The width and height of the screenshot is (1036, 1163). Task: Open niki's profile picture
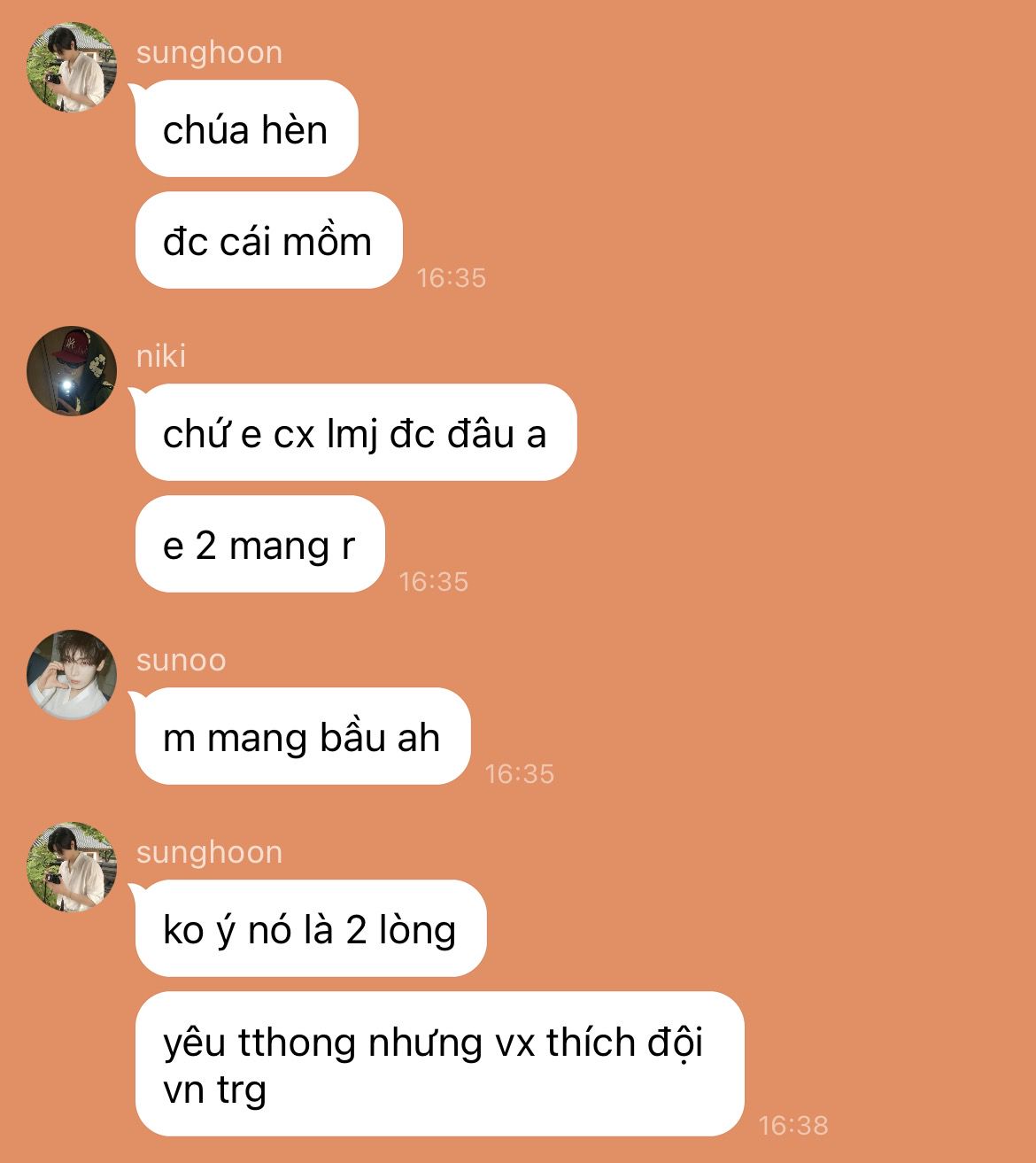pos(72,371)
